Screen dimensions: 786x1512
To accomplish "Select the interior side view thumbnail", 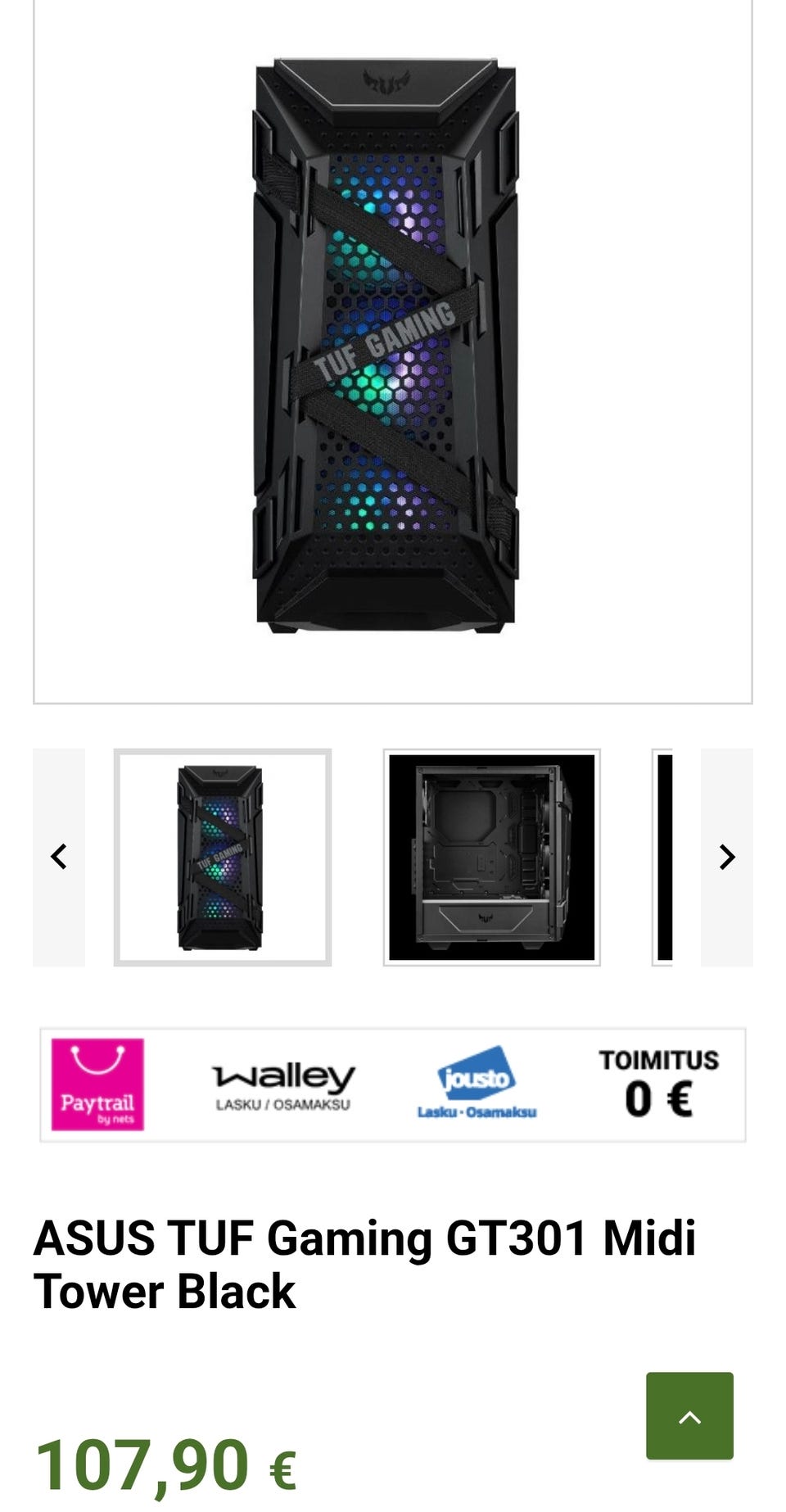I will [491, 857].
